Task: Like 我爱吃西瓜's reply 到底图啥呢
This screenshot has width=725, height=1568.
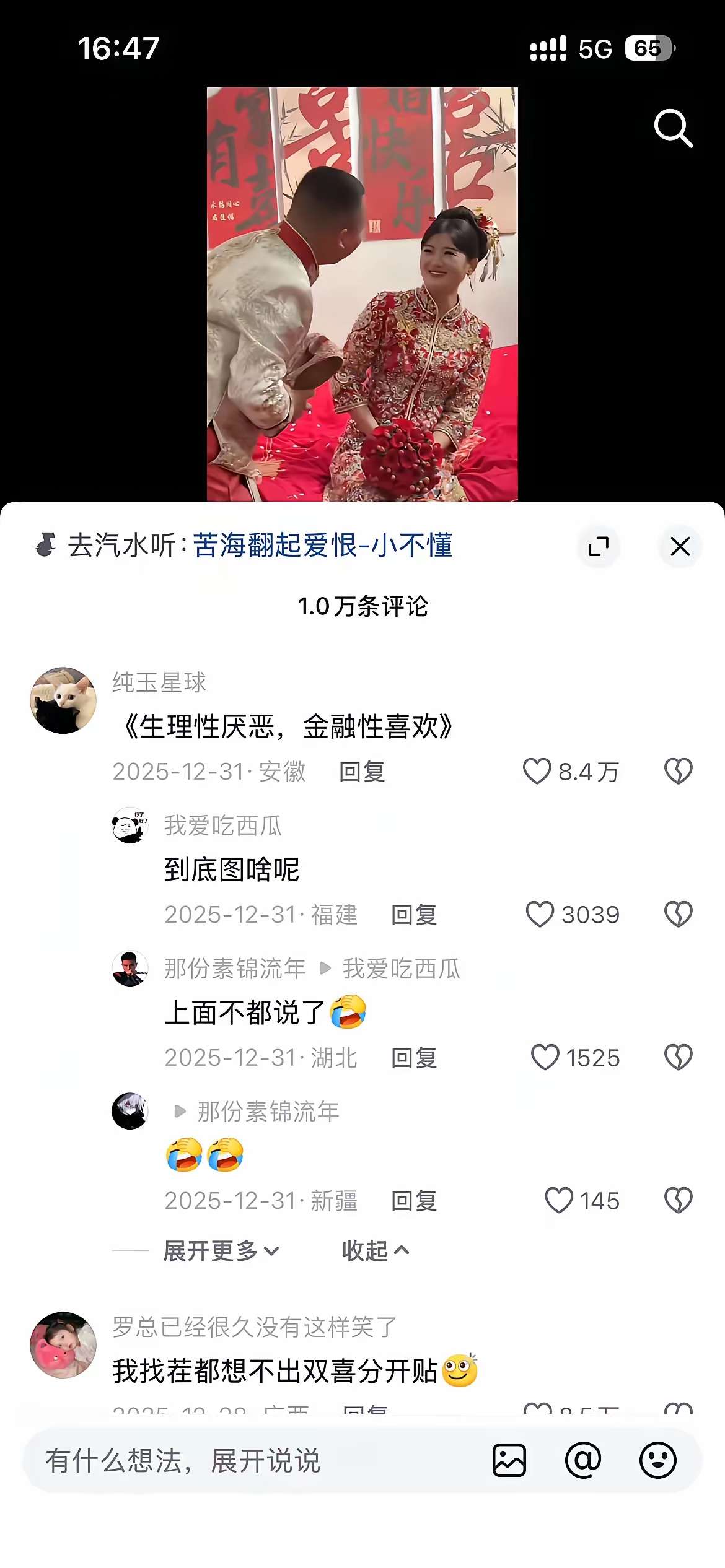Action: [539, 915]
